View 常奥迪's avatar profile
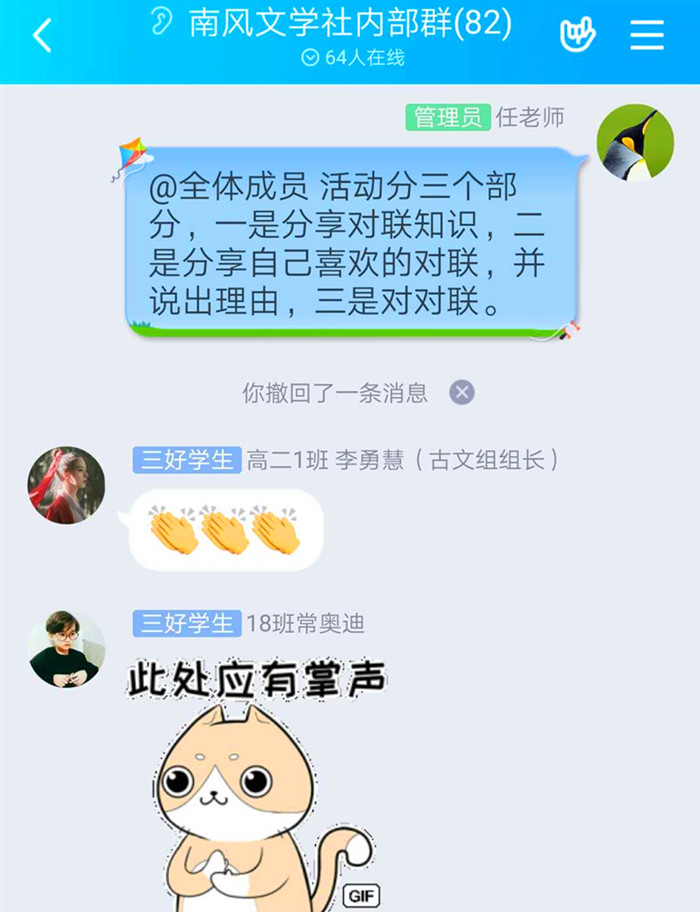Screen dimensions: 700x912 click(66, 649)
